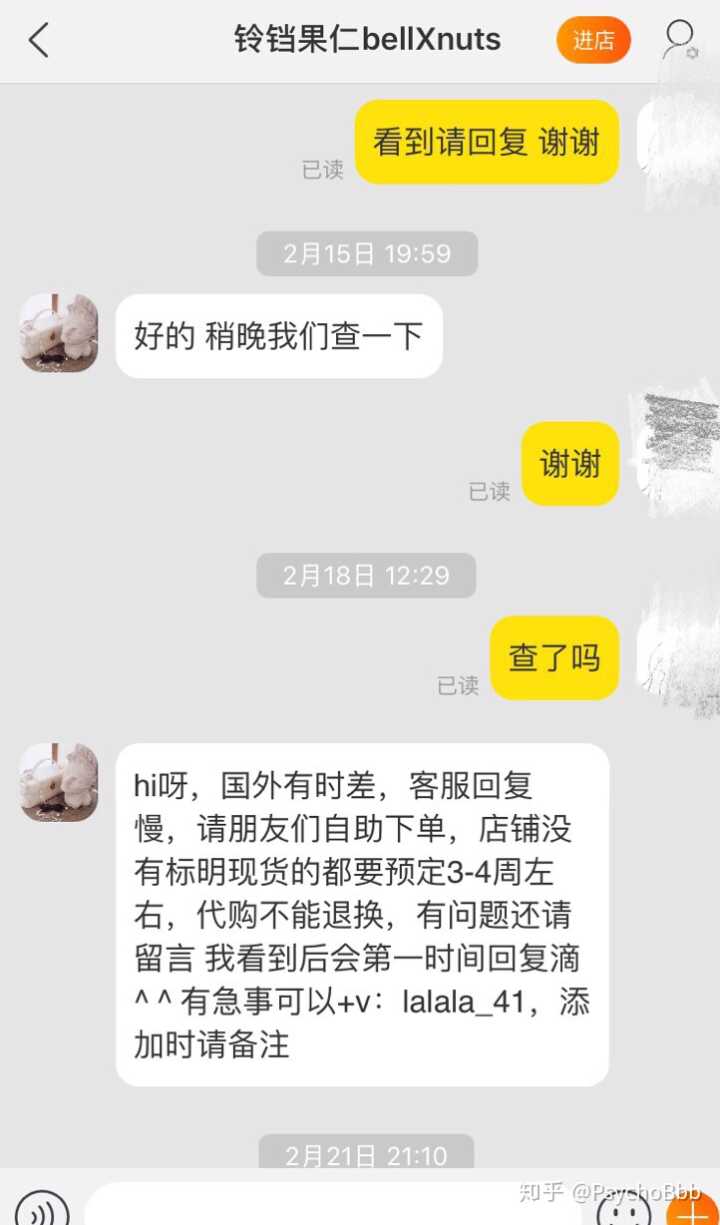Go back from the bellXnuts chat
The height and width of the screenshot is (1225, 720).
(38, 41)
